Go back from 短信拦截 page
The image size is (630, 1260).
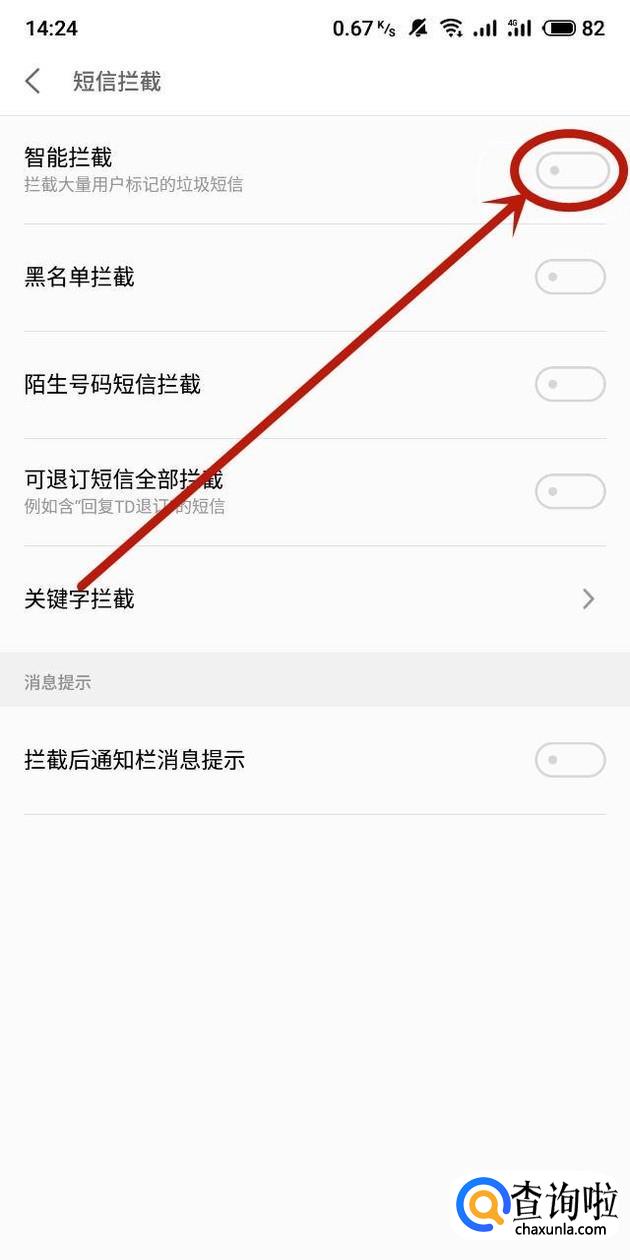(x=33, y=81)
